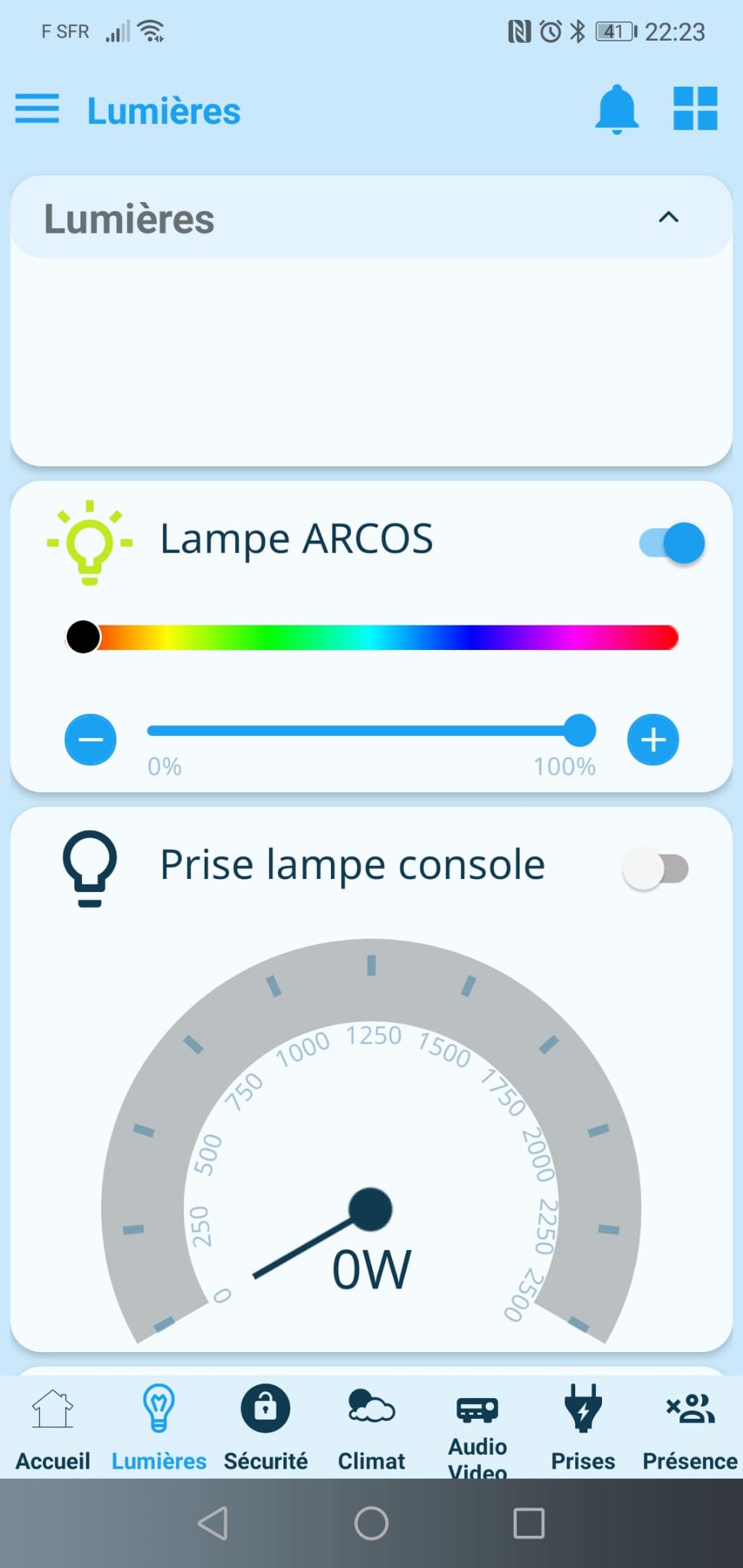Go to the Accueil tab
743x1568 pixels.
[x=53, y=1429]
